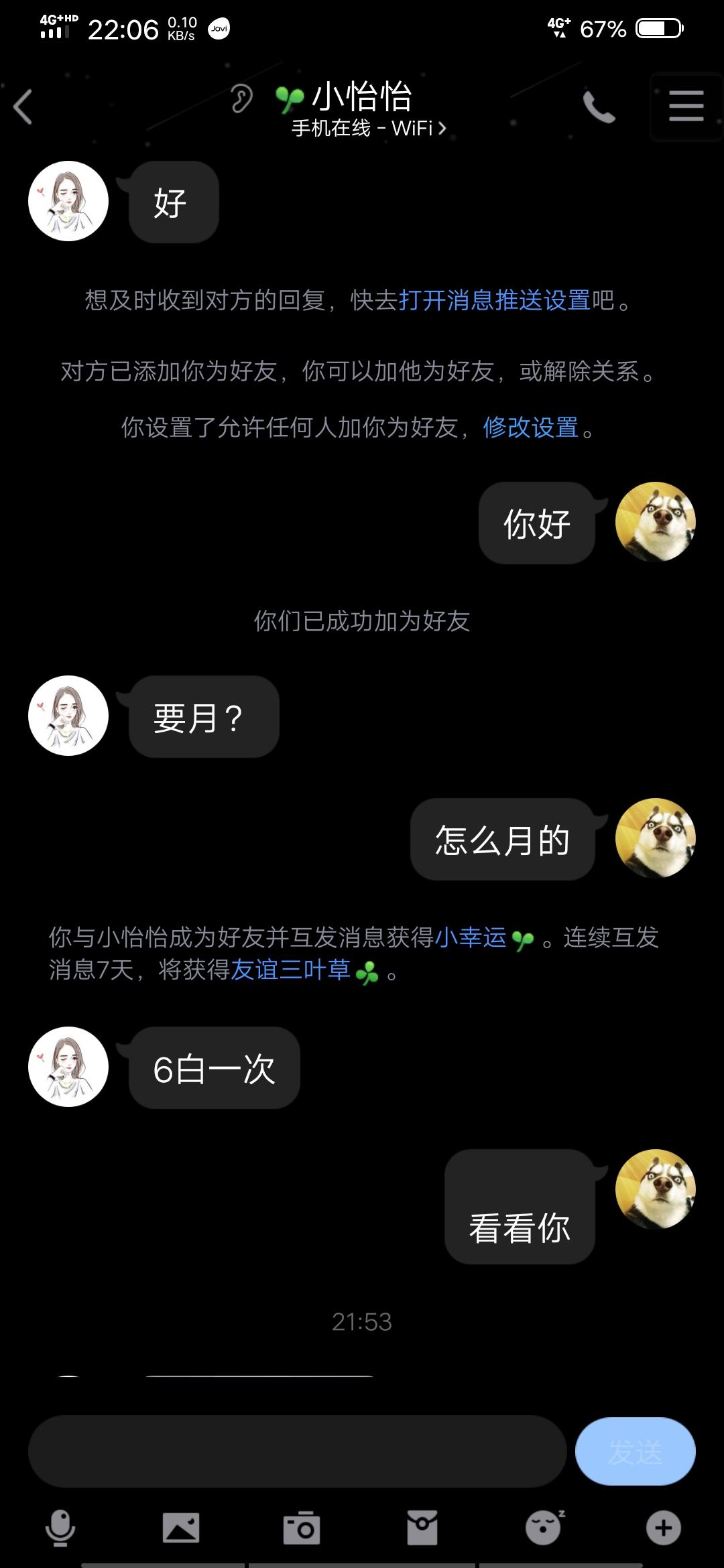
Task: Start a voice call with 小怡怡
Action: click(x=598, y=107)
